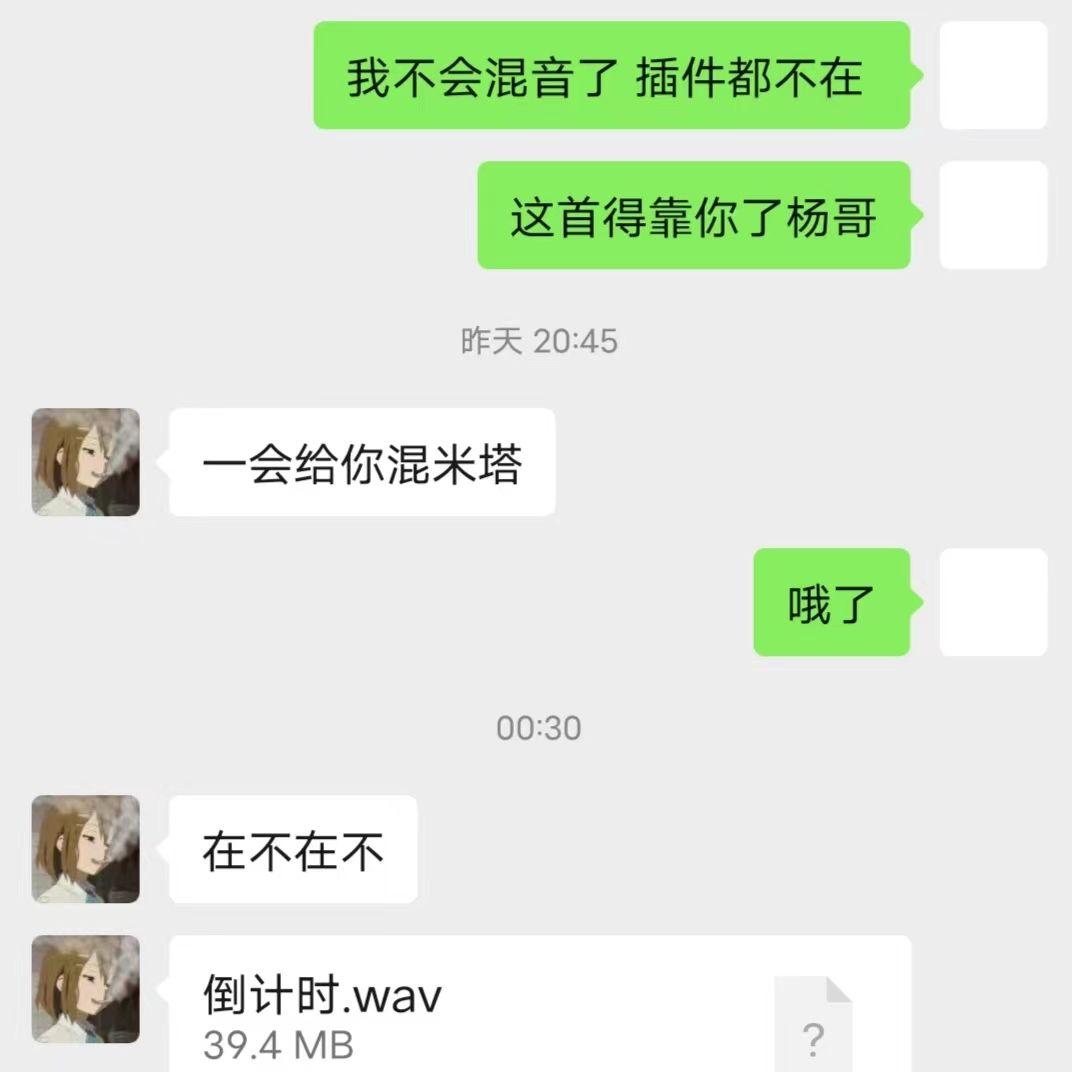Tap the avatar next to 在不在不
The height and width of the screenshot is (1072, 1072).
86,849
